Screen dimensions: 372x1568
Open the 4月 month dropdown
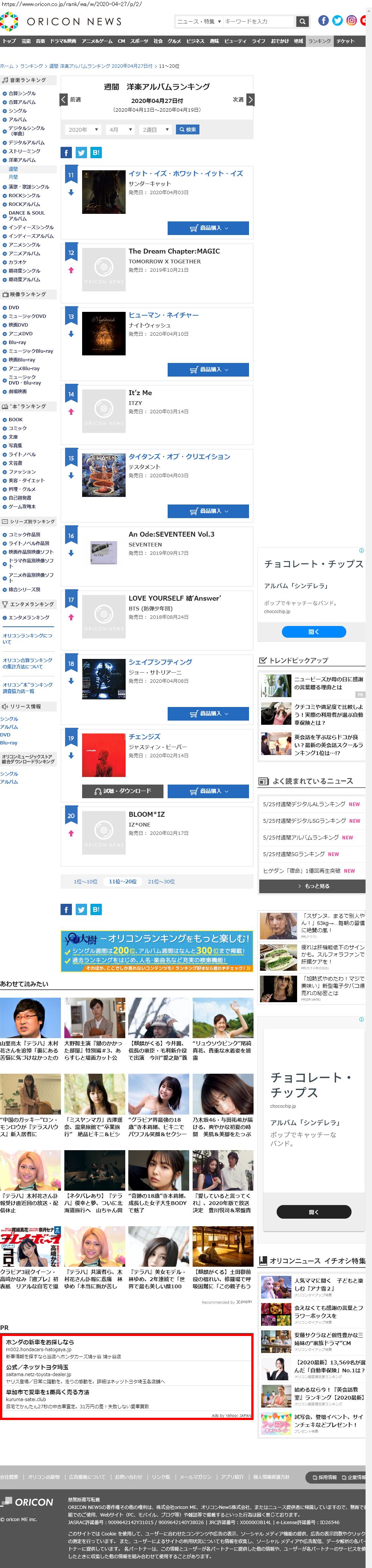(120, 130)
